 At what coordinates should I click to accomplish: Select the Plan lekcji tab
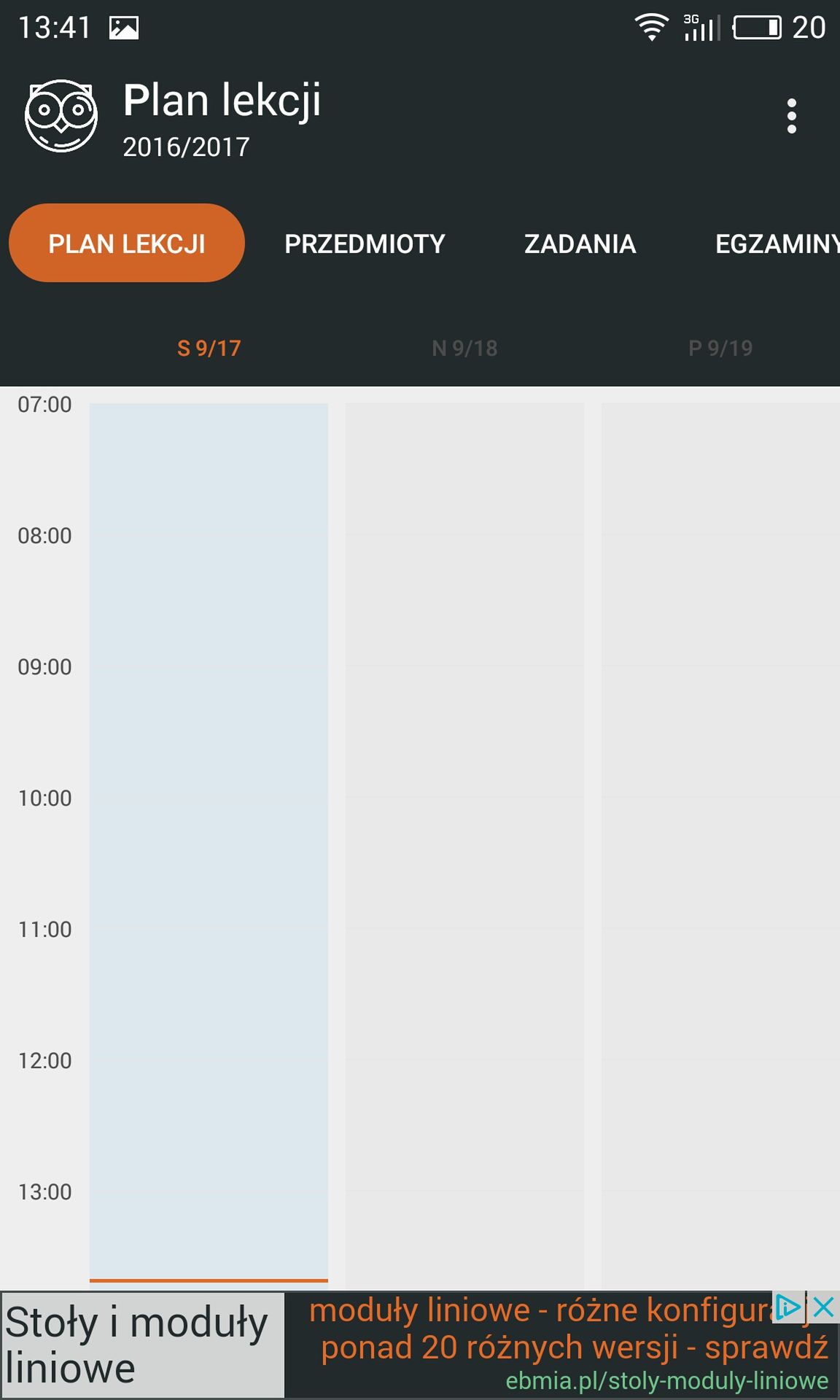[x=127, y=243]
